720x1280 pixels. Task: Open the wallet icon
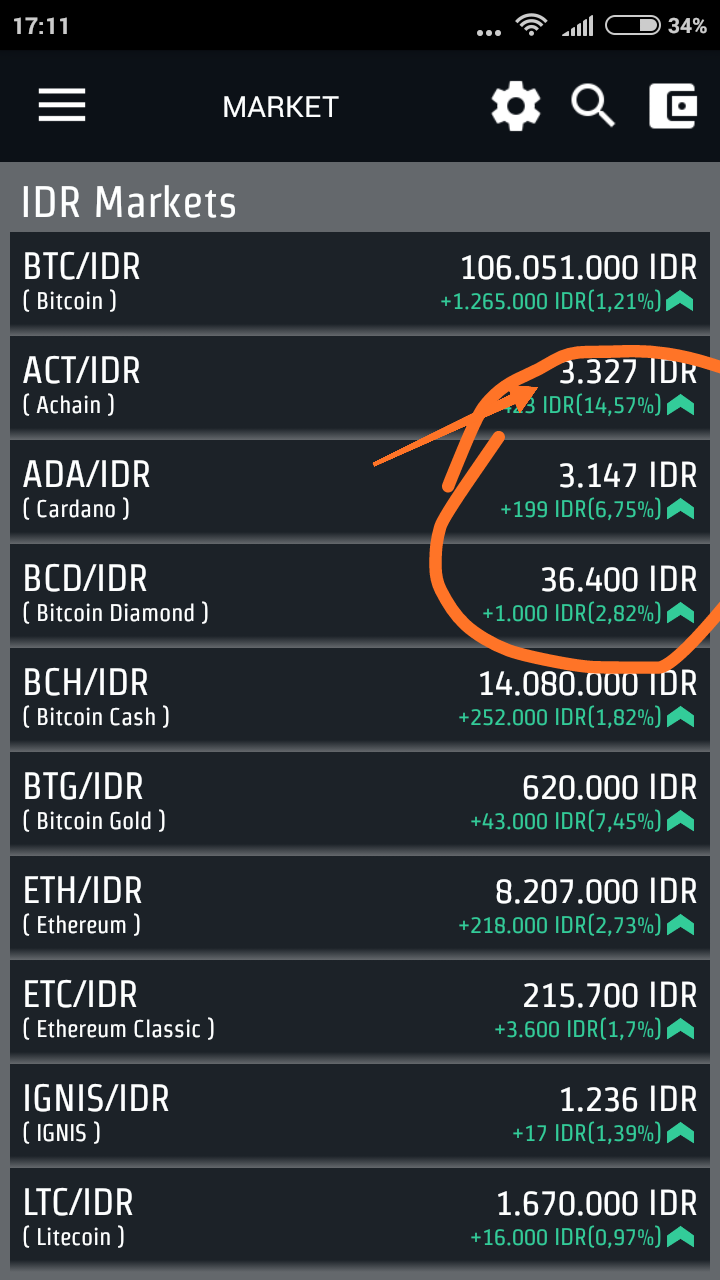673,106
